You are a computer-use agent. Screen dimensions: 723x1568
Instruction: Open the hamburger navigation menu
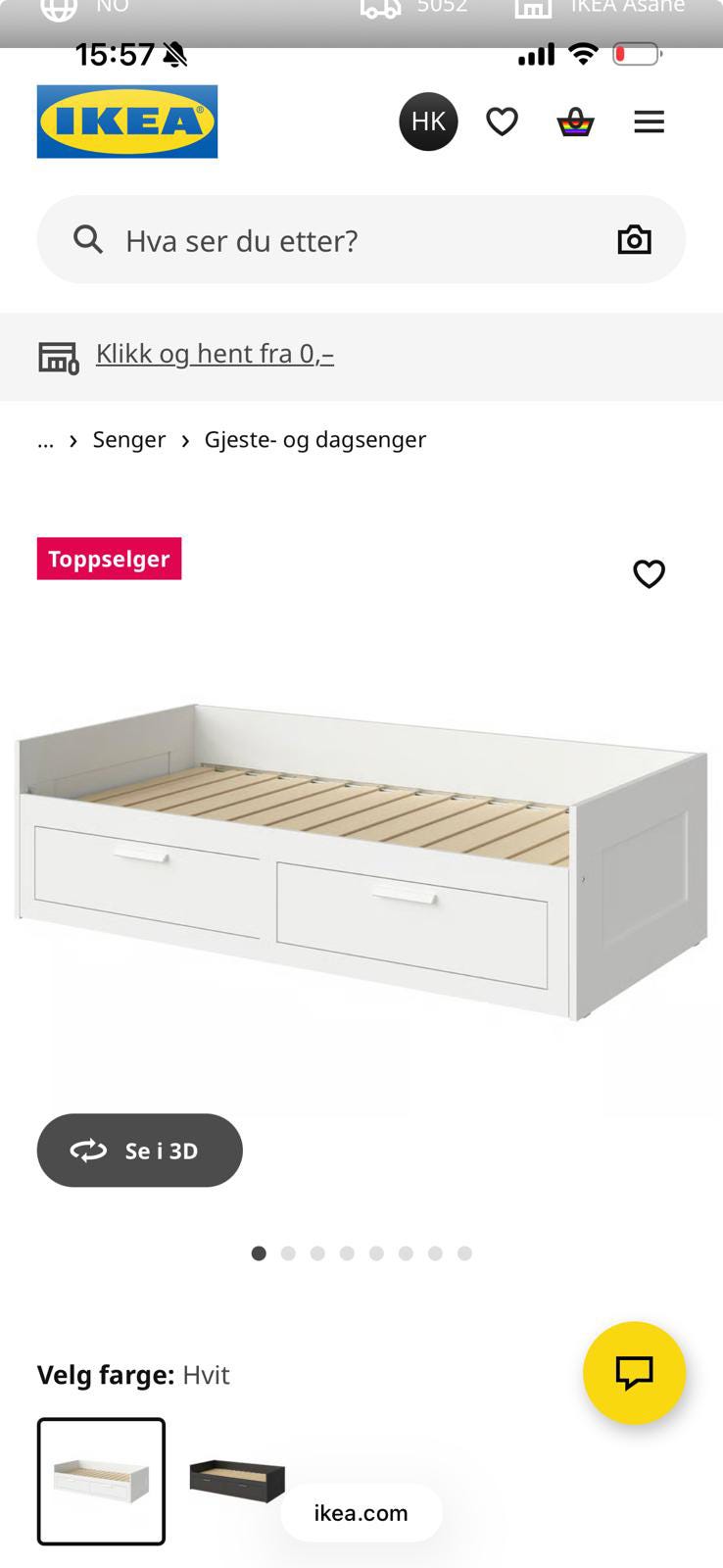(649, 121)
